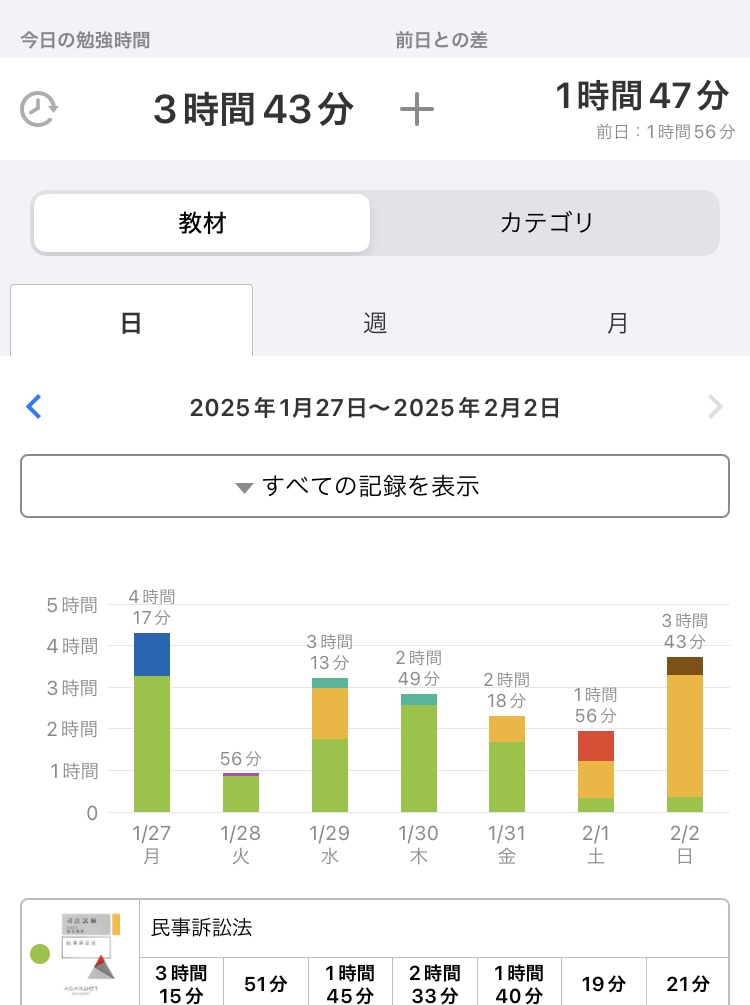Select the 月 tab
Screen dimensions: 750x1005
tap(618, 322)
